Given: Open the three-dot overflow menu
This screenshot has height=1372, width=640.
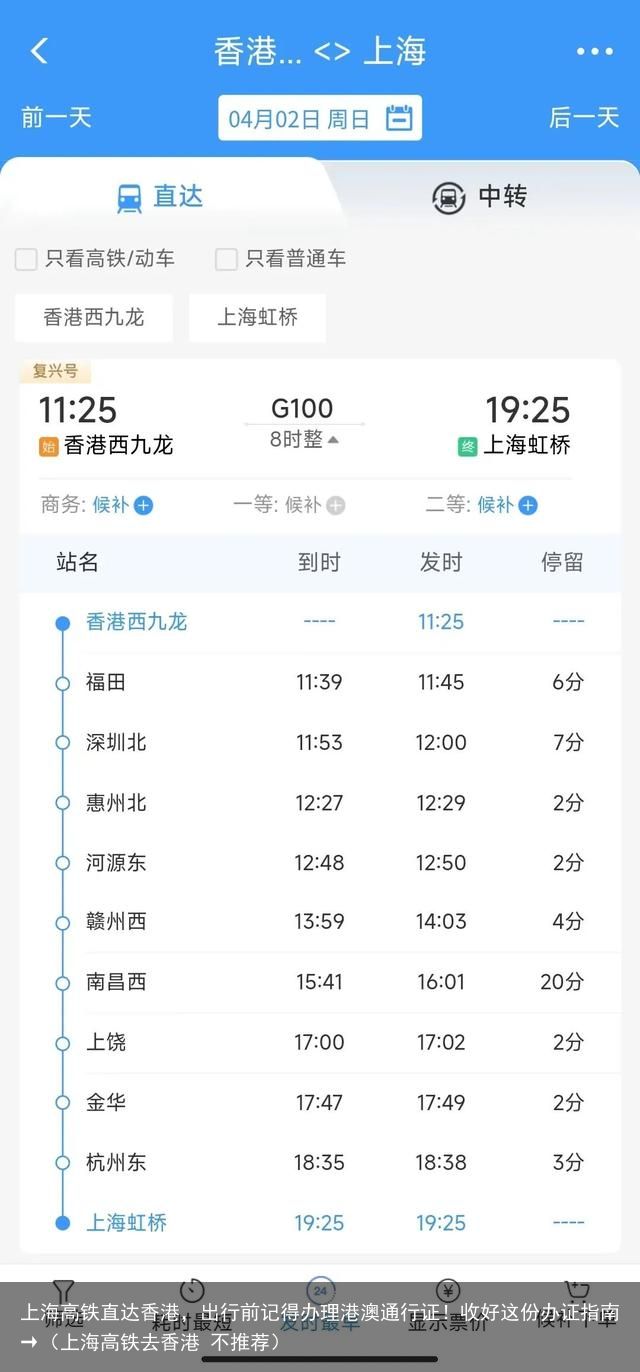Looking at the screenshot, I should click(595, 51).
